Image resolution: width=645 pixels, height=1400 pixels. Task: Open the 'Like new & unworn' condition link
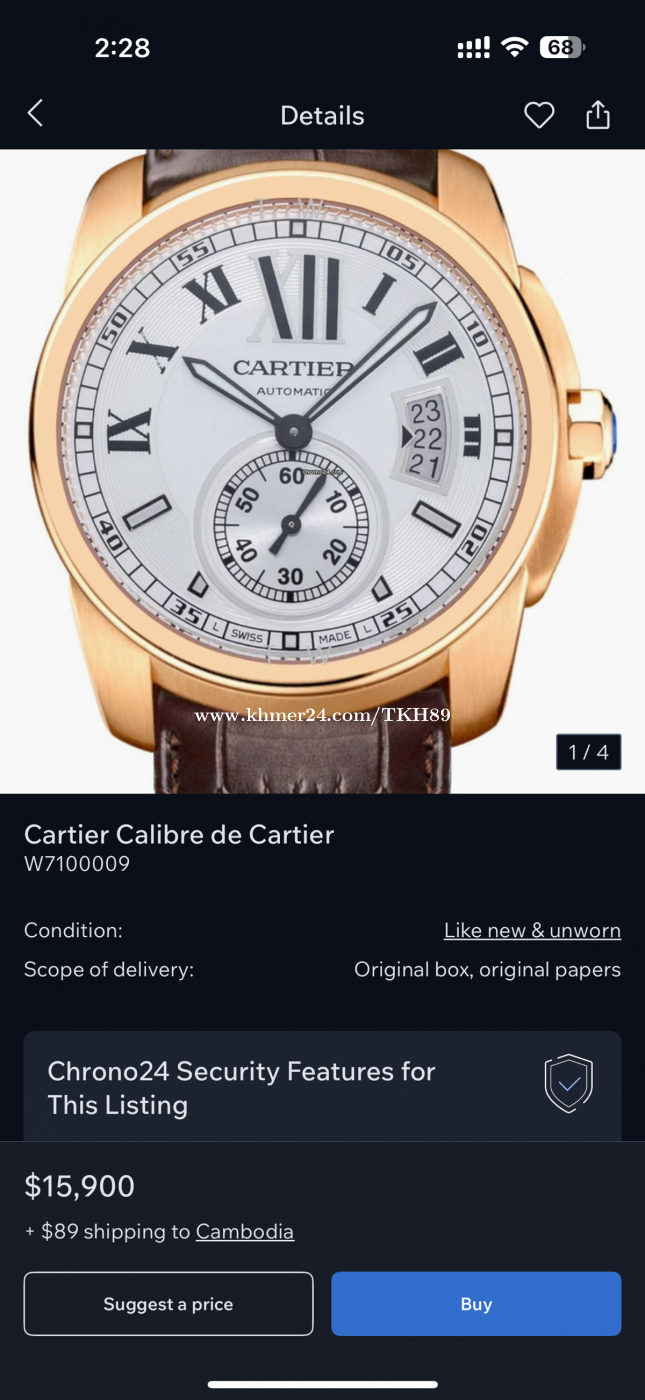click(532, 930)
